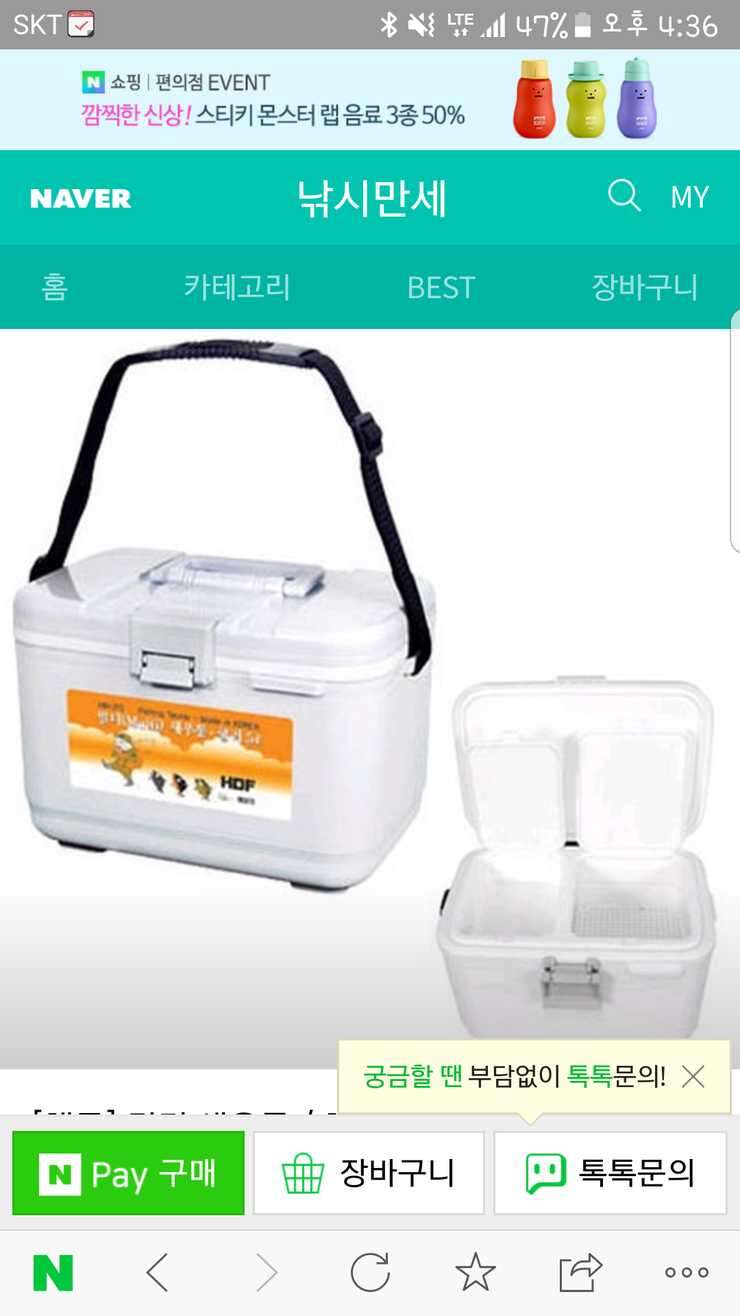Share this page

(581, 1272)
